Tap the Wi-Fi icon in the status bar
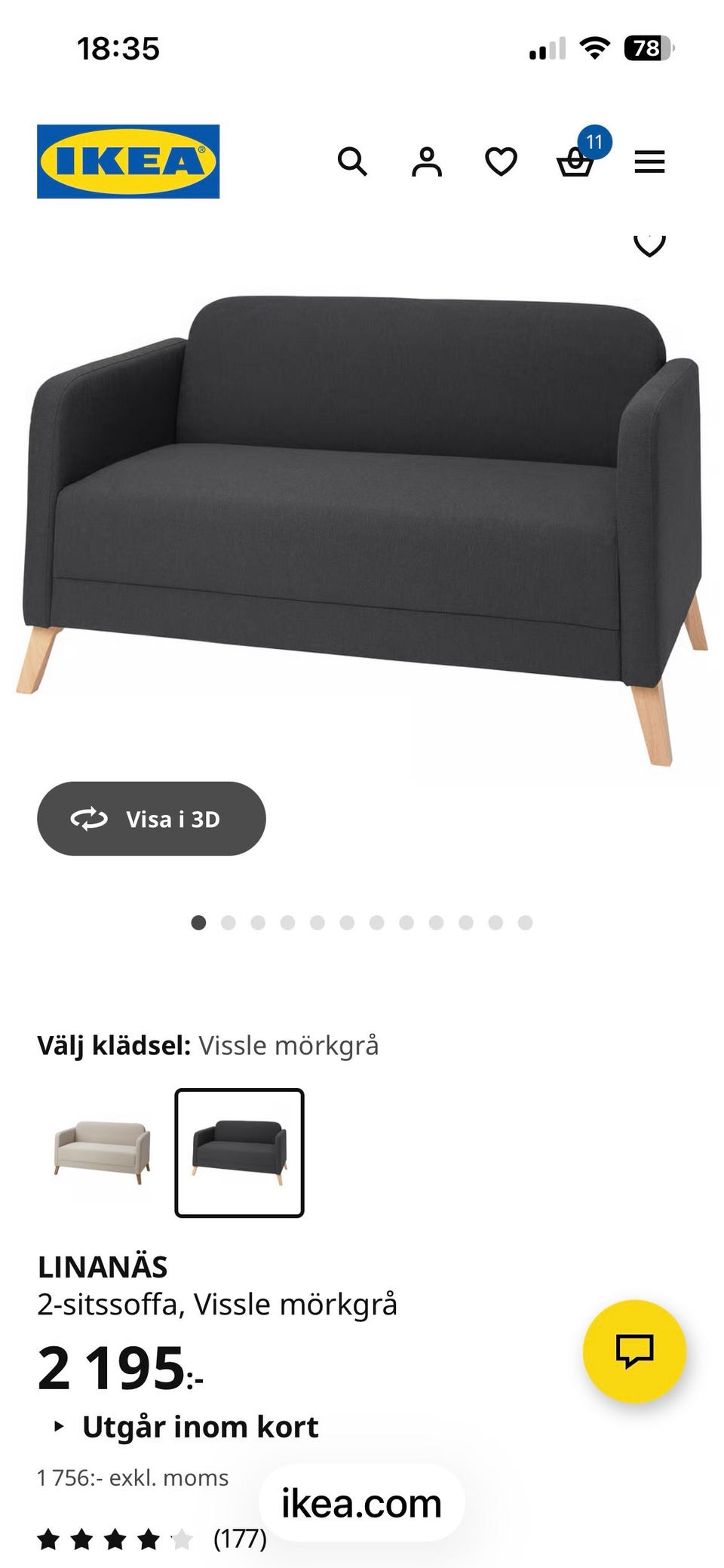This screenshot has height=1568, width=724. click(594, 48)
